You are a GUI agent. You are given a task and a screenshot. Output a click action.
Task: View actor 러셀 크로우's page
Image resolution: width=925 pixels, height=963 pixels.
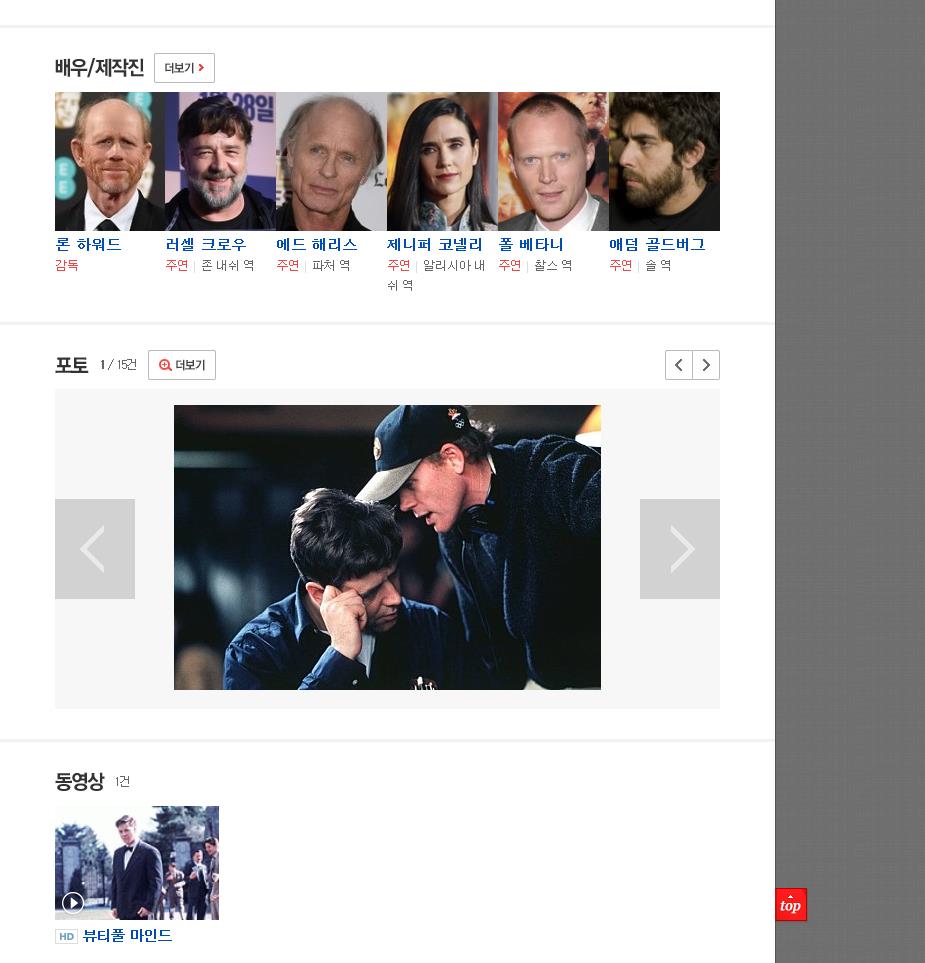point(205,244)
